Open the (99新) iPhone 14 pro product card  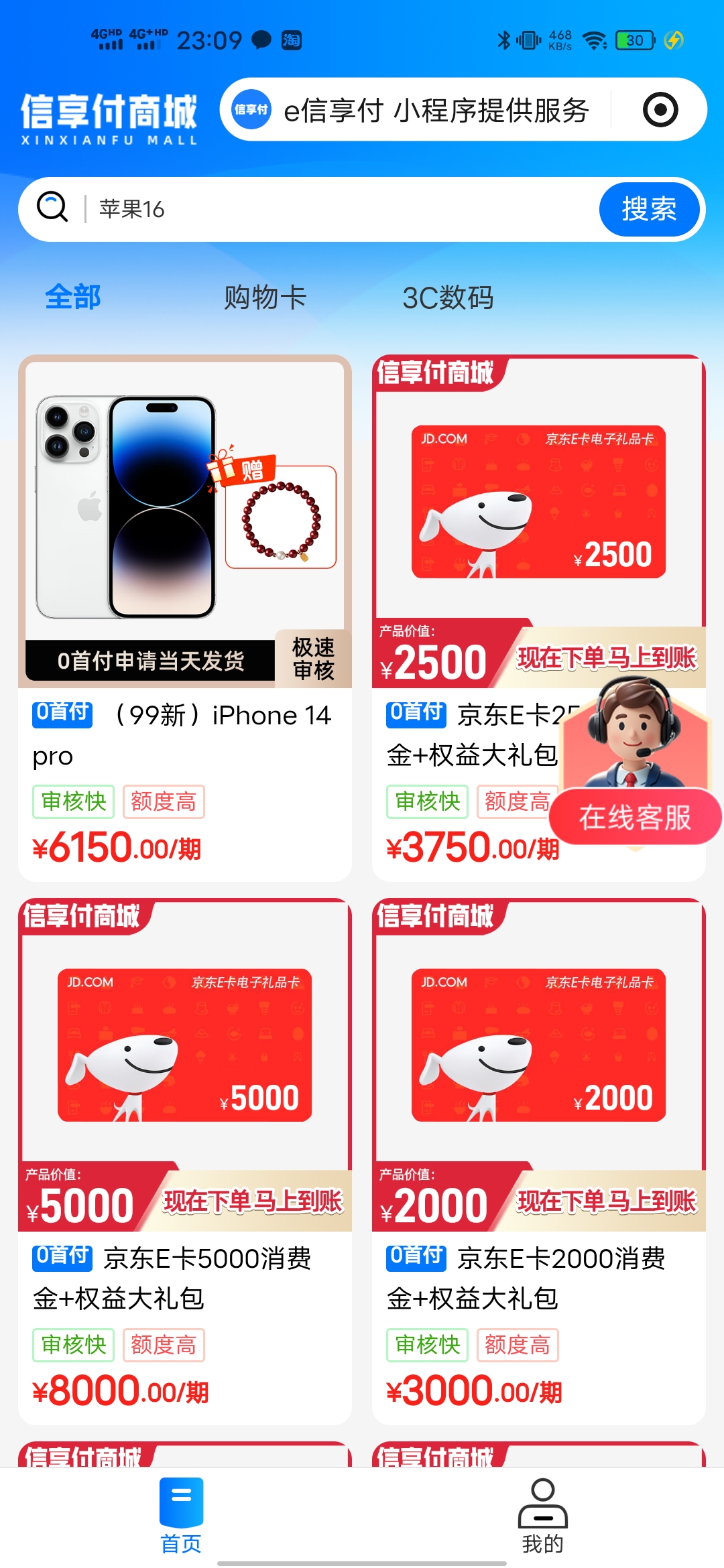click(184, 536)
